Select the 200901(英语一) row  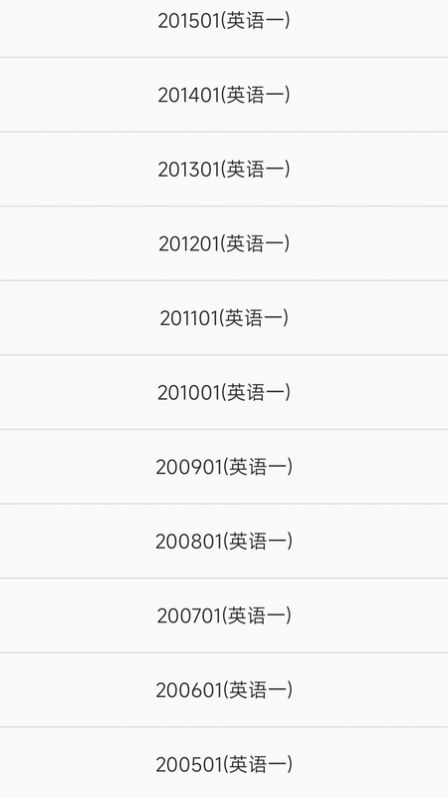pyautogui.click(x=224, y=466)
